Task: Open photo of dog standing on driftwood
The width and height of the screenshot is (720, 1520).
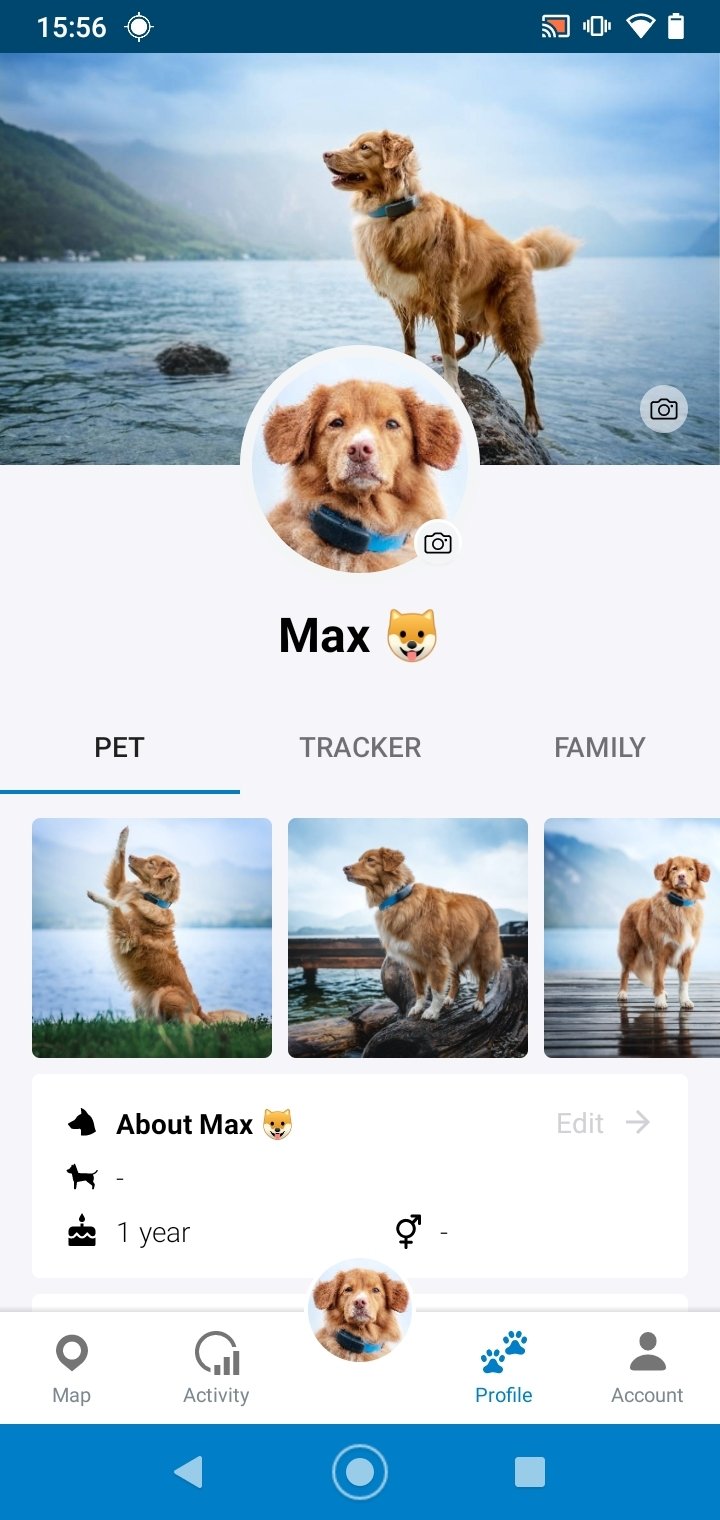Action: pos(408,938)
